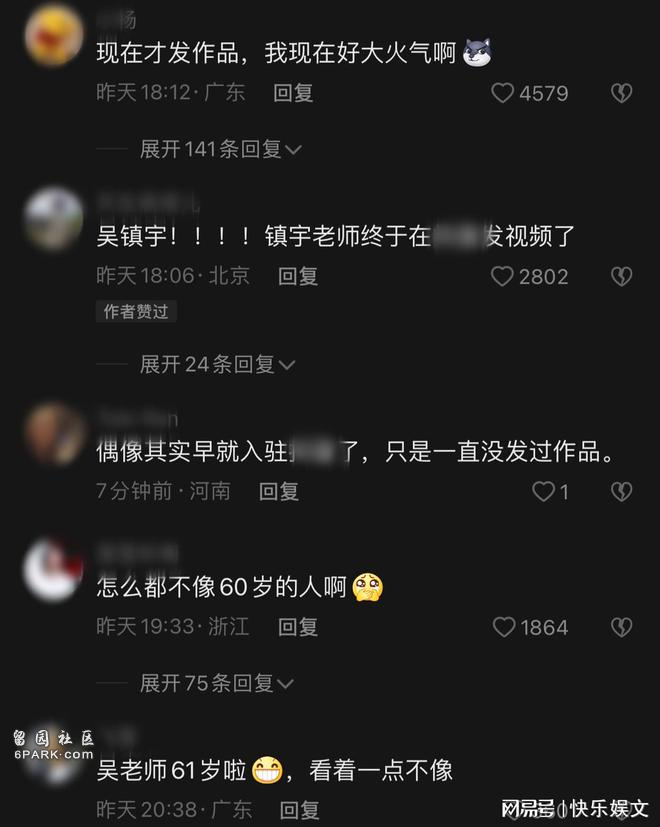The height and width of the screenshot is (827, 660).
Task: Expand 141 replies
Action: [221, 149]
